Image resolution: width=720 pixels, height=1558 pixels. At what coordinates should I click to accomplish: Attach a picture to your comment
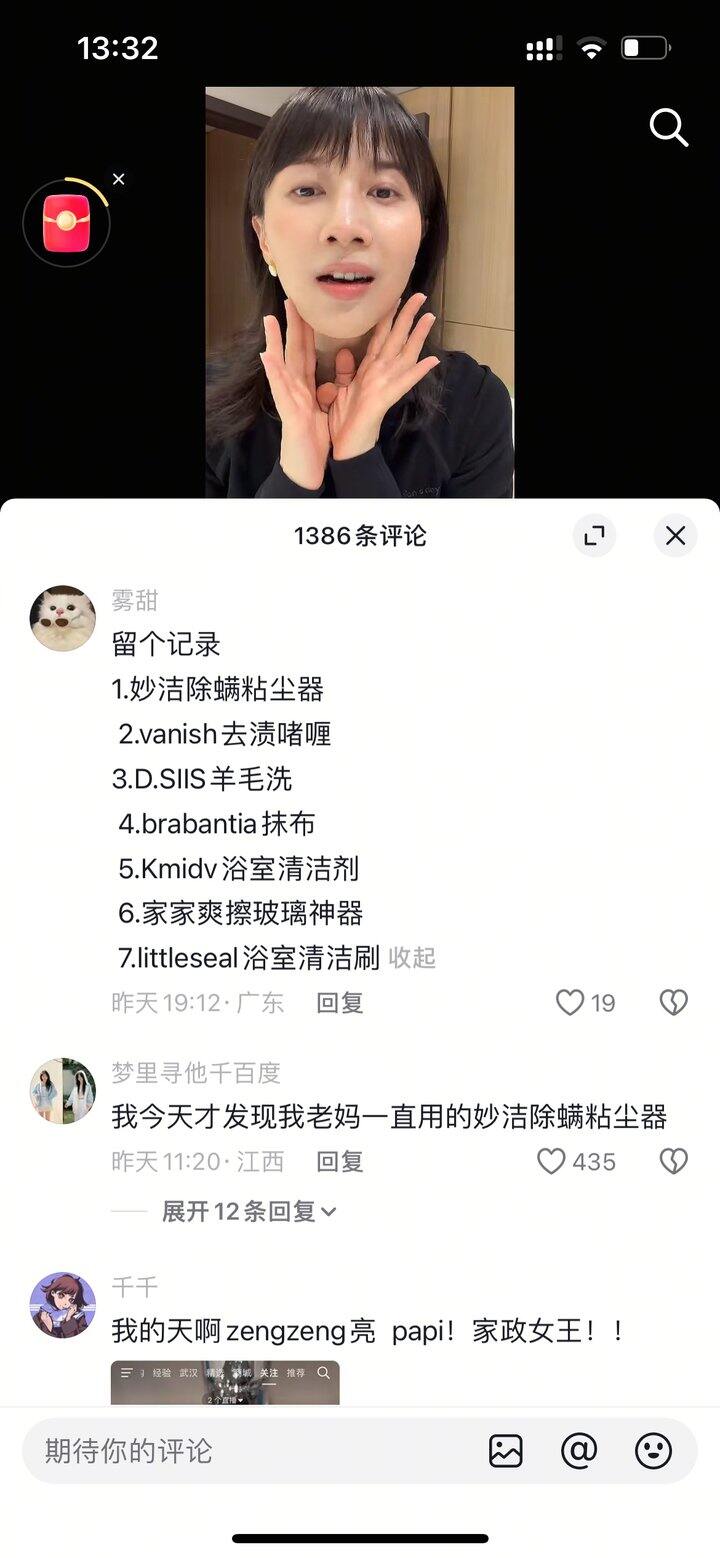click(x=506, y=1451)
